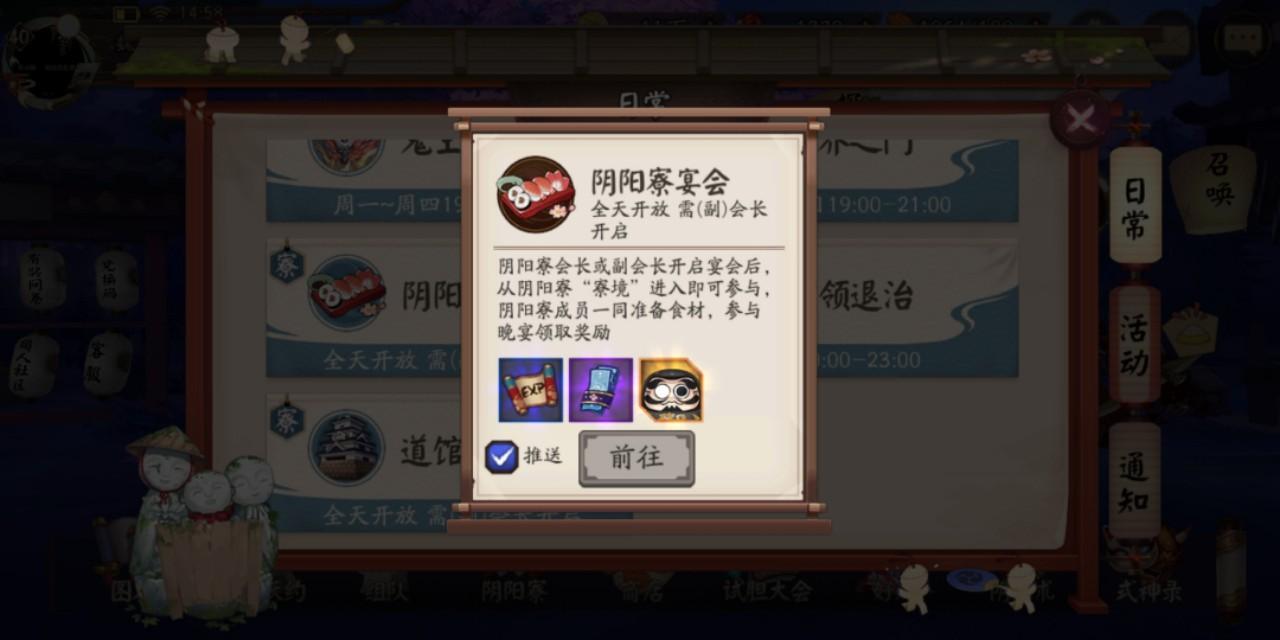Switch to the 活动 tab
The width and height of the screenshot is (1280, 640).
[x=1135, y=343]
